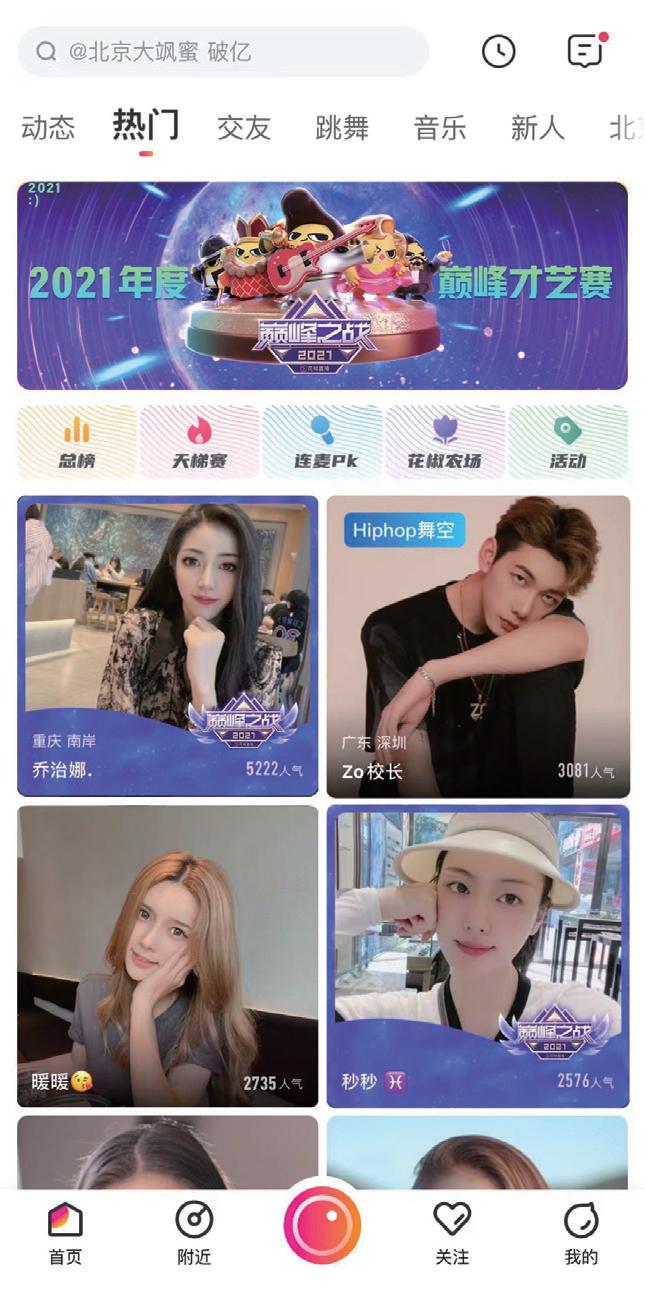Select the 音乐 tab
Viewport: 645px width, 1301px height.
click(x=440, y=128)
